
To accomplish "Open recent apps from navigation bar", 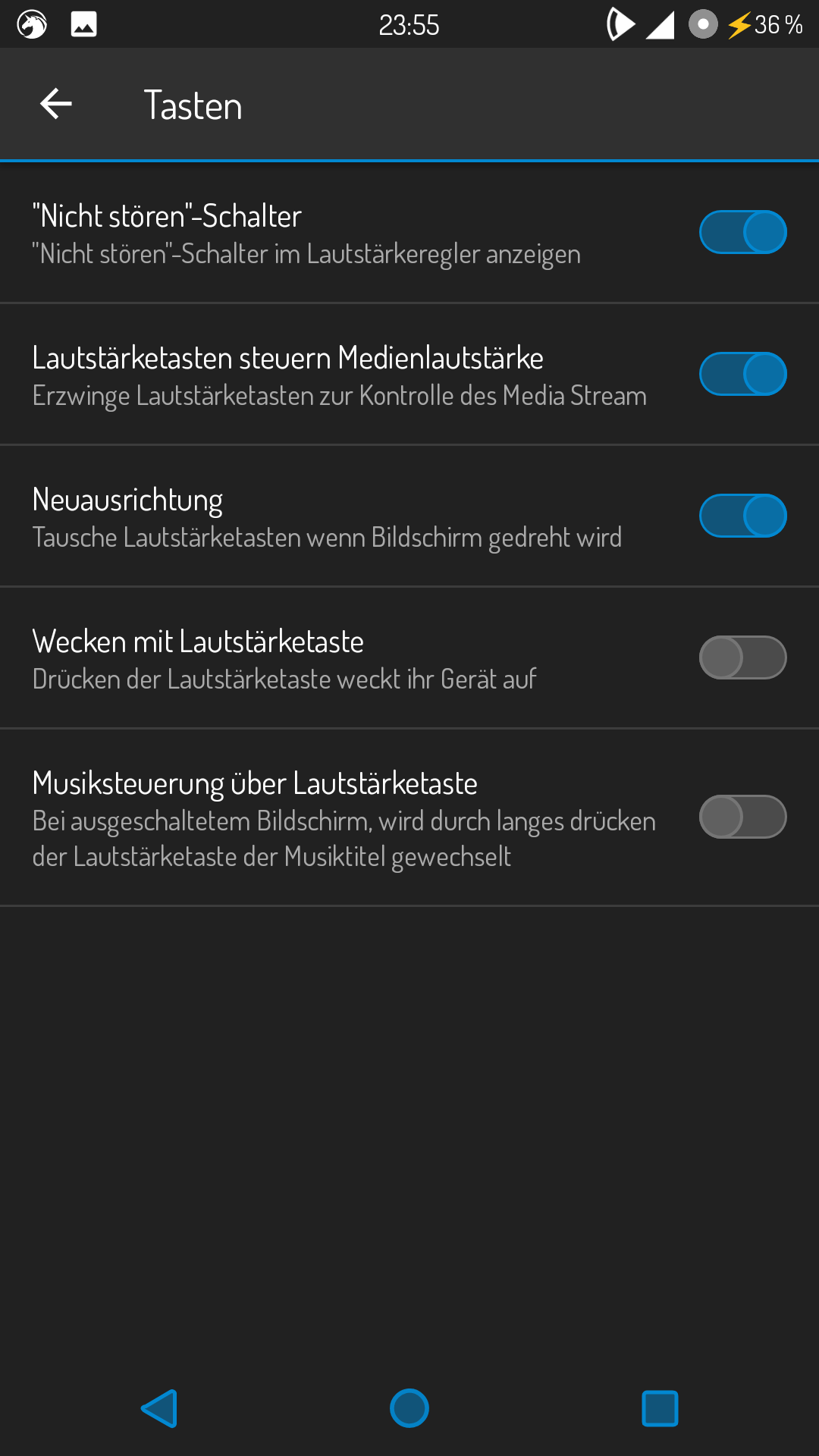I will point(660,1408).
